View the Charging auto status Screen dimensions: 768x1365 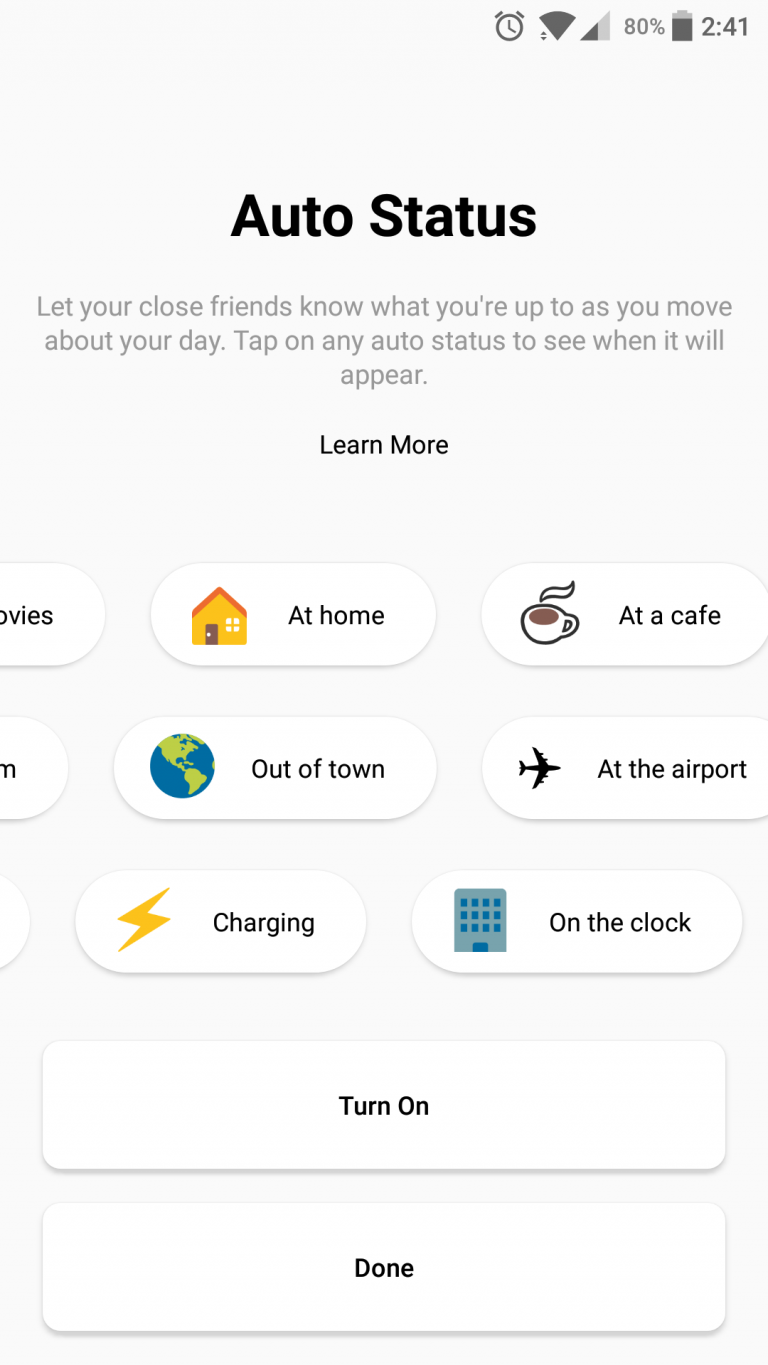pos(221,922)
